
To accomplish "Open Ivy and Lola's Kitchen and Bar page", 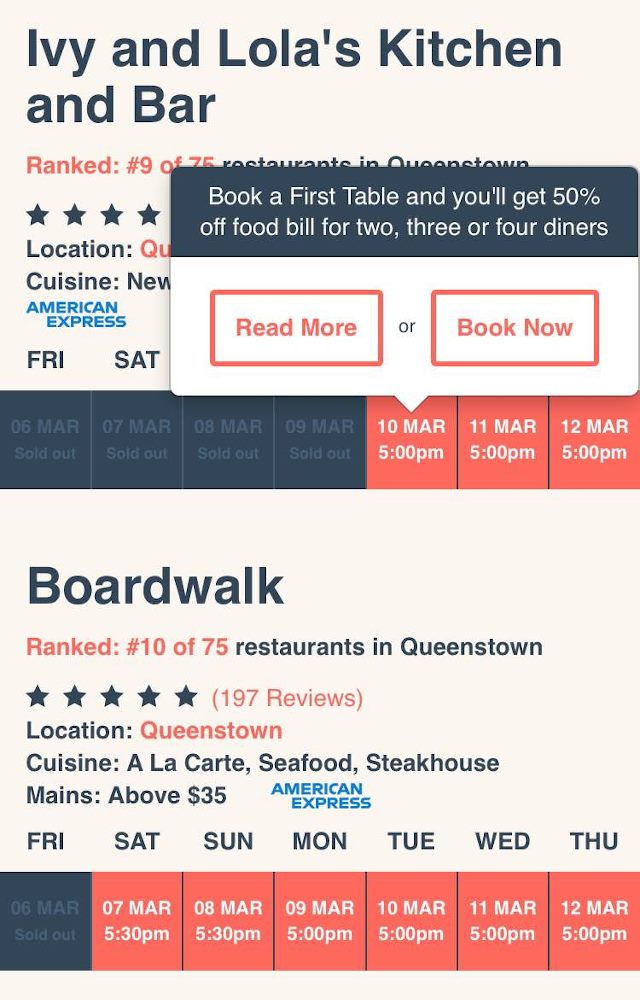I will (293, 76).
